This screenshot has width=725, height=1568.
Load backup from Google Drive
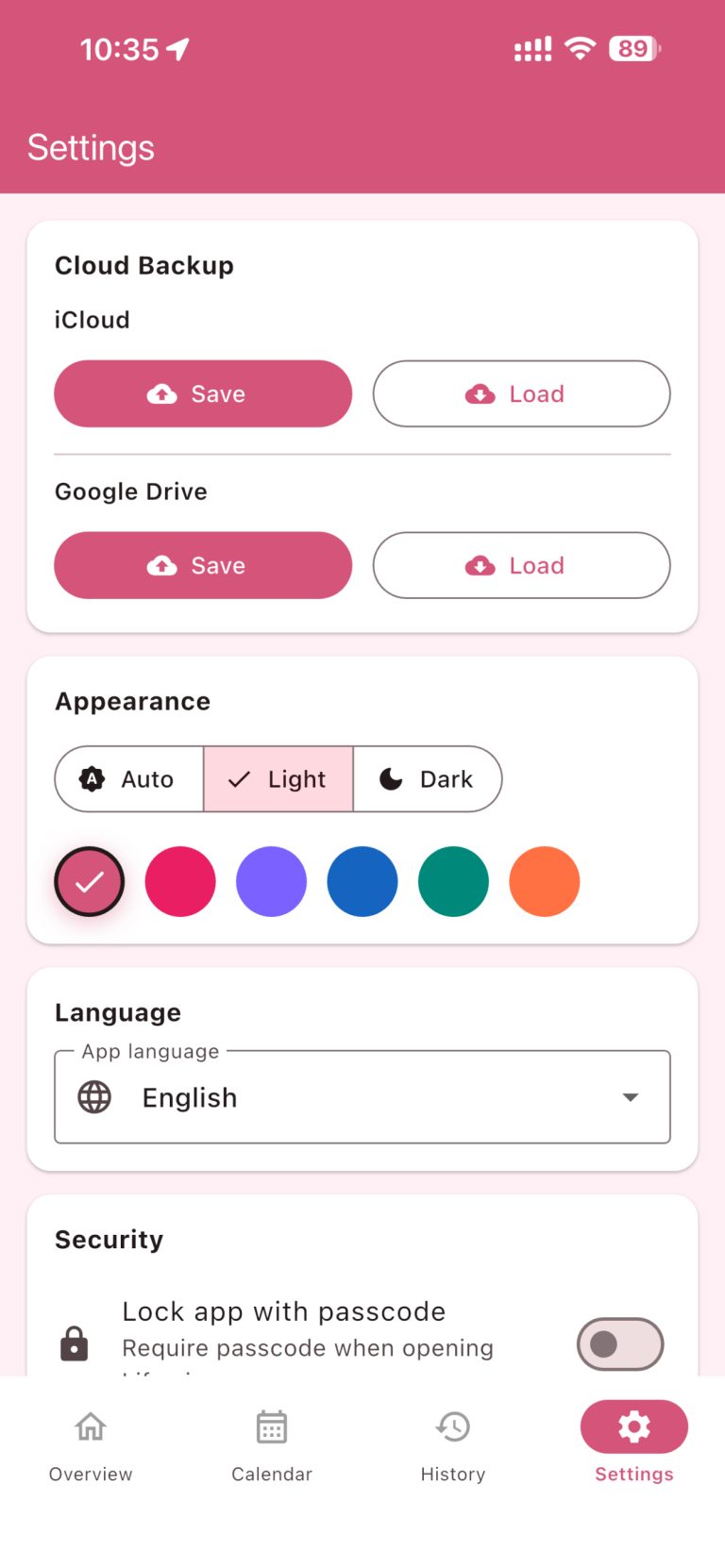click(x=521, y=565)
